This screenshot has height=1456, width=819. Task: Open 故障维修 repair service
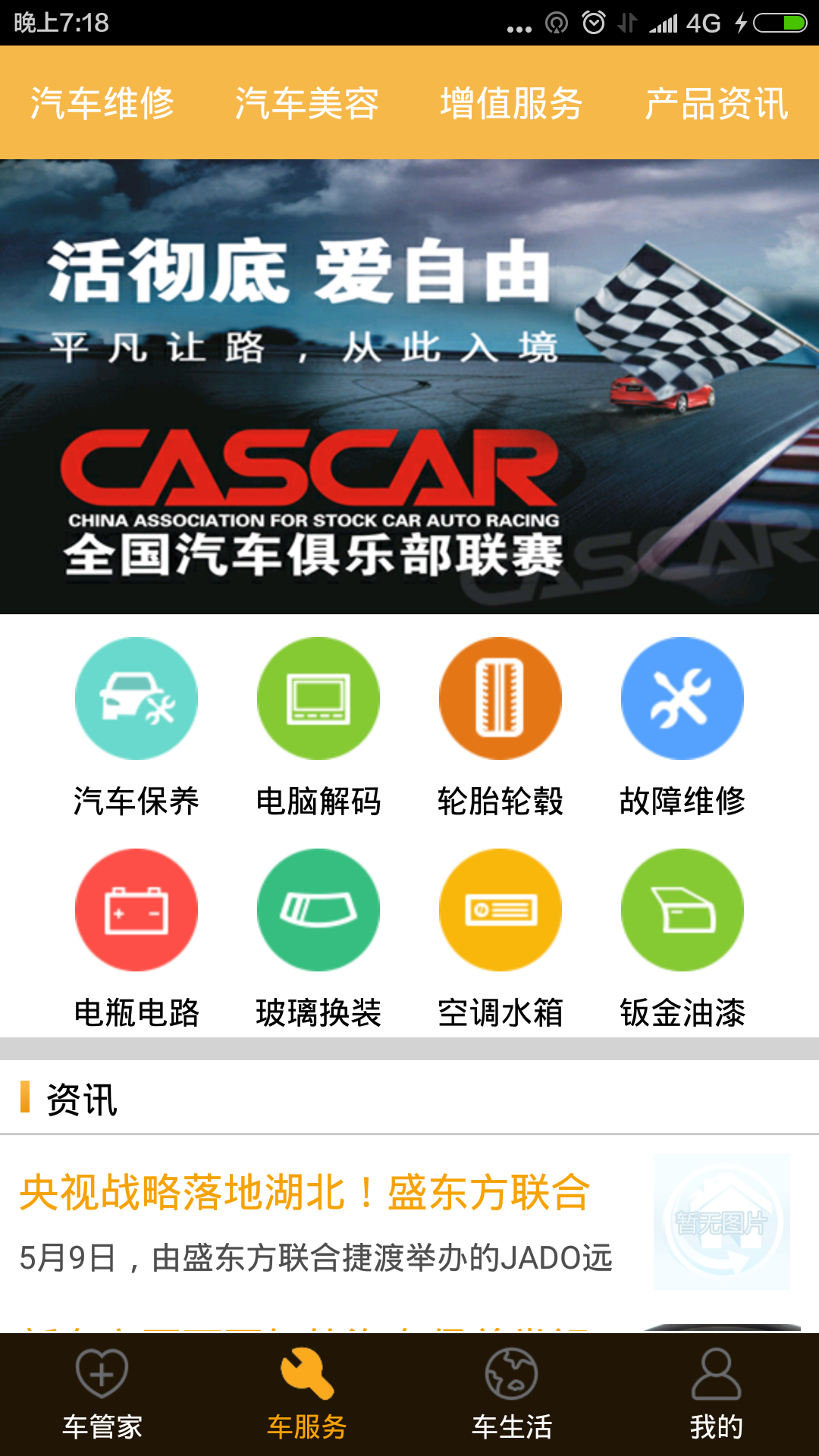coord(682,698)
